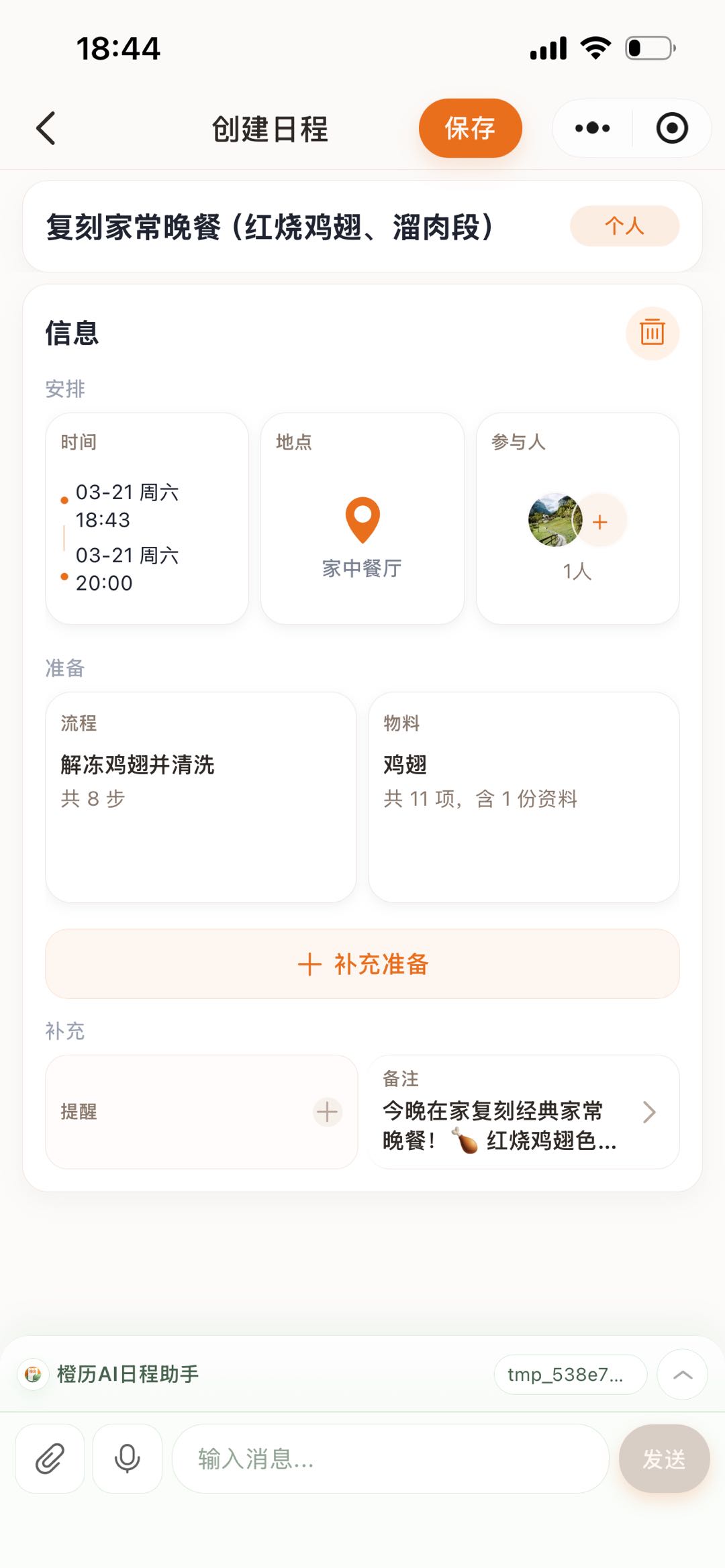The width and height of the screenshot is (725, 1568).
Task: Open the 地点 card showing 家中餐厅
Action: (x=362, y=519)
